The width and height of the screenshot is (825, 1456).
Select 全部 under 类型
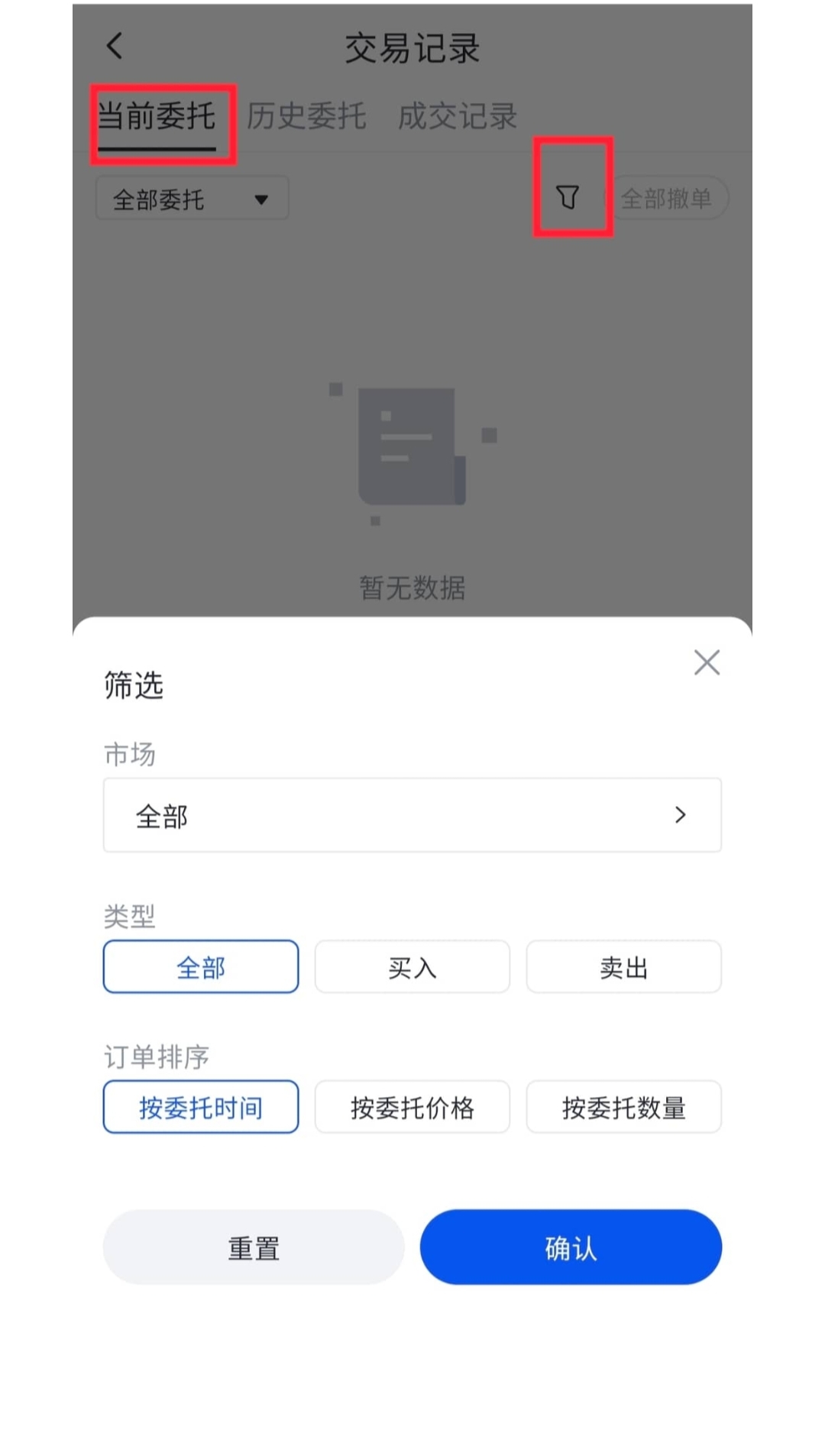pyautogui.click(x=201, y=967)
